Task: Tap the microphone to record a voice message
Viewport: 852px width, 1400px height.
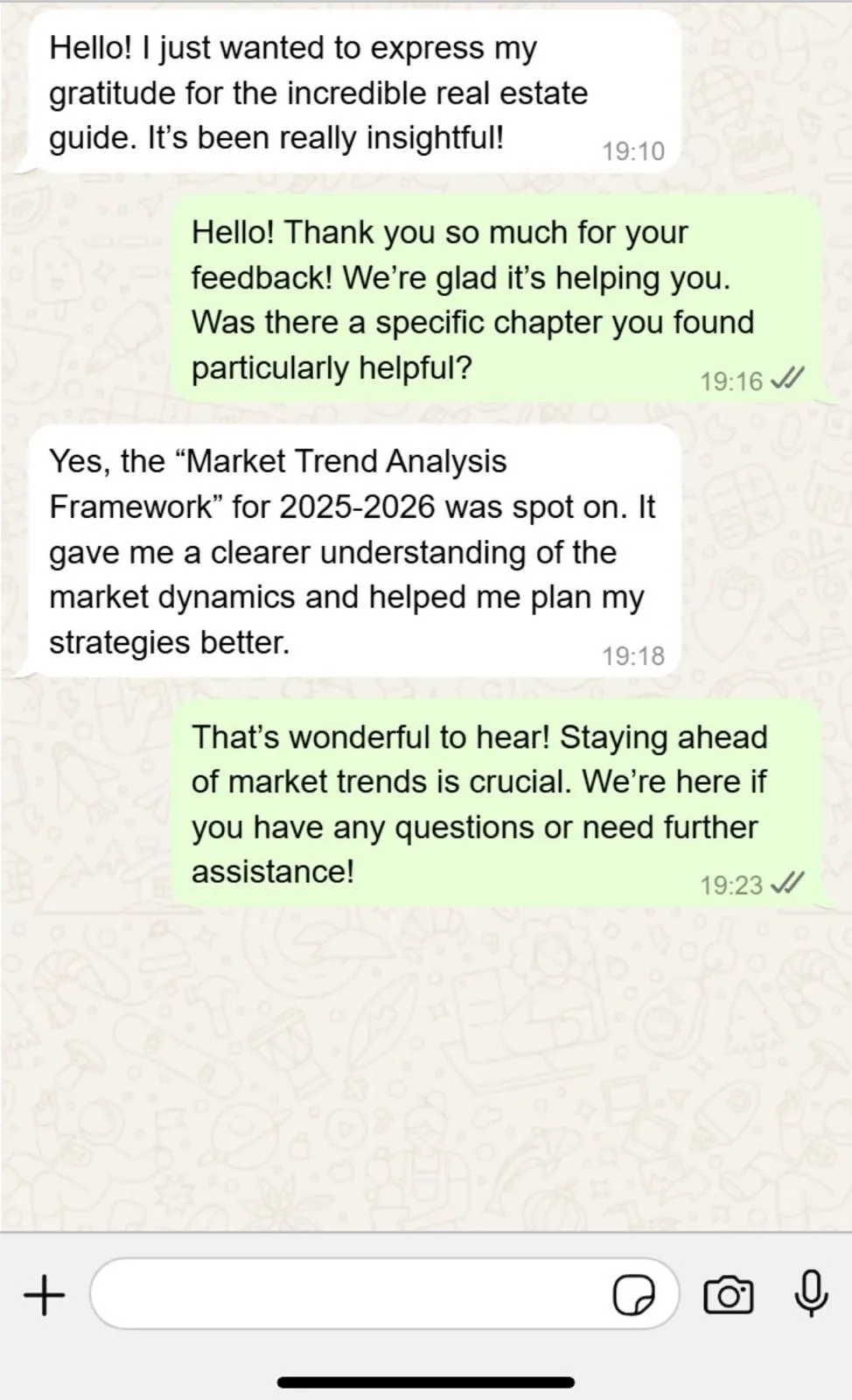Action: (811, 1293)
